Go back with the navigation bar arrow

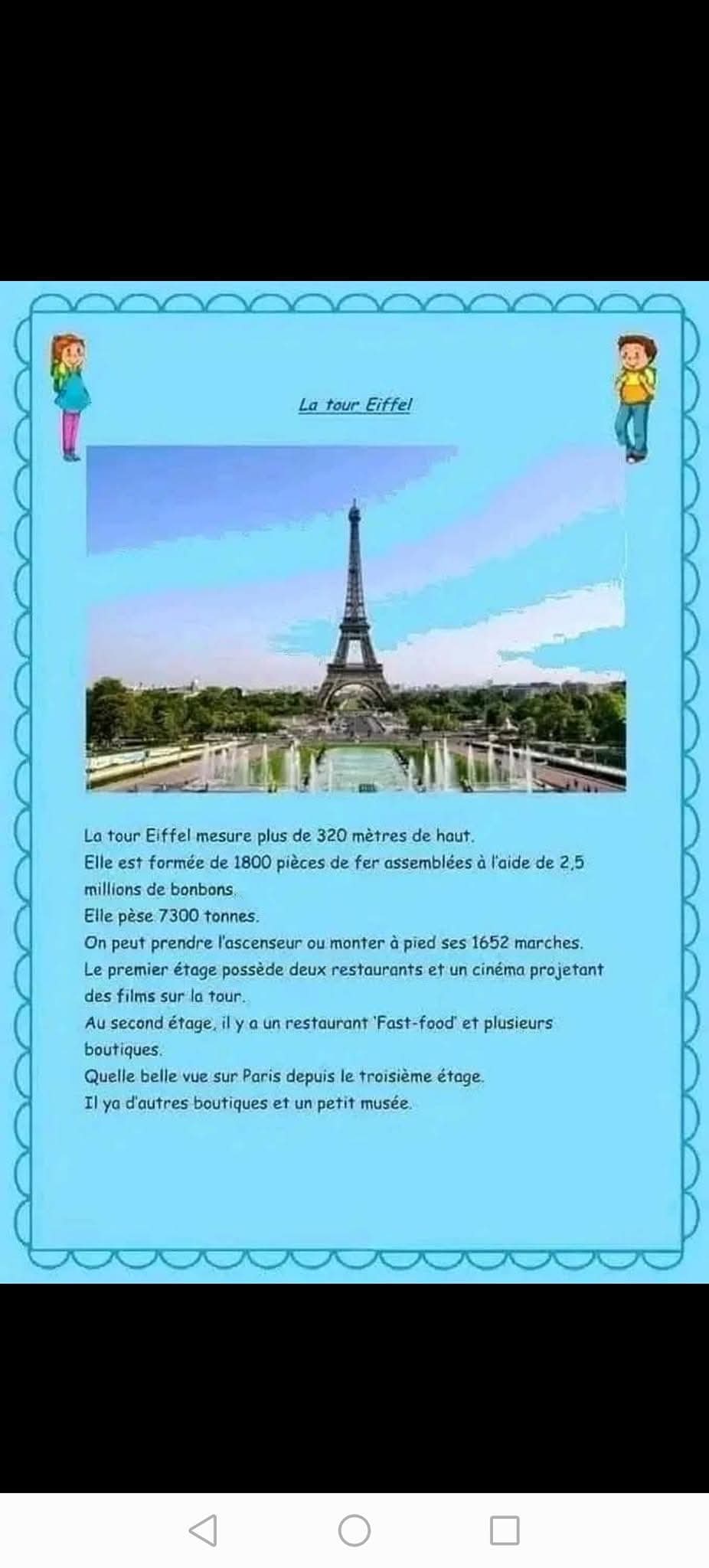tap(203, 1530)
